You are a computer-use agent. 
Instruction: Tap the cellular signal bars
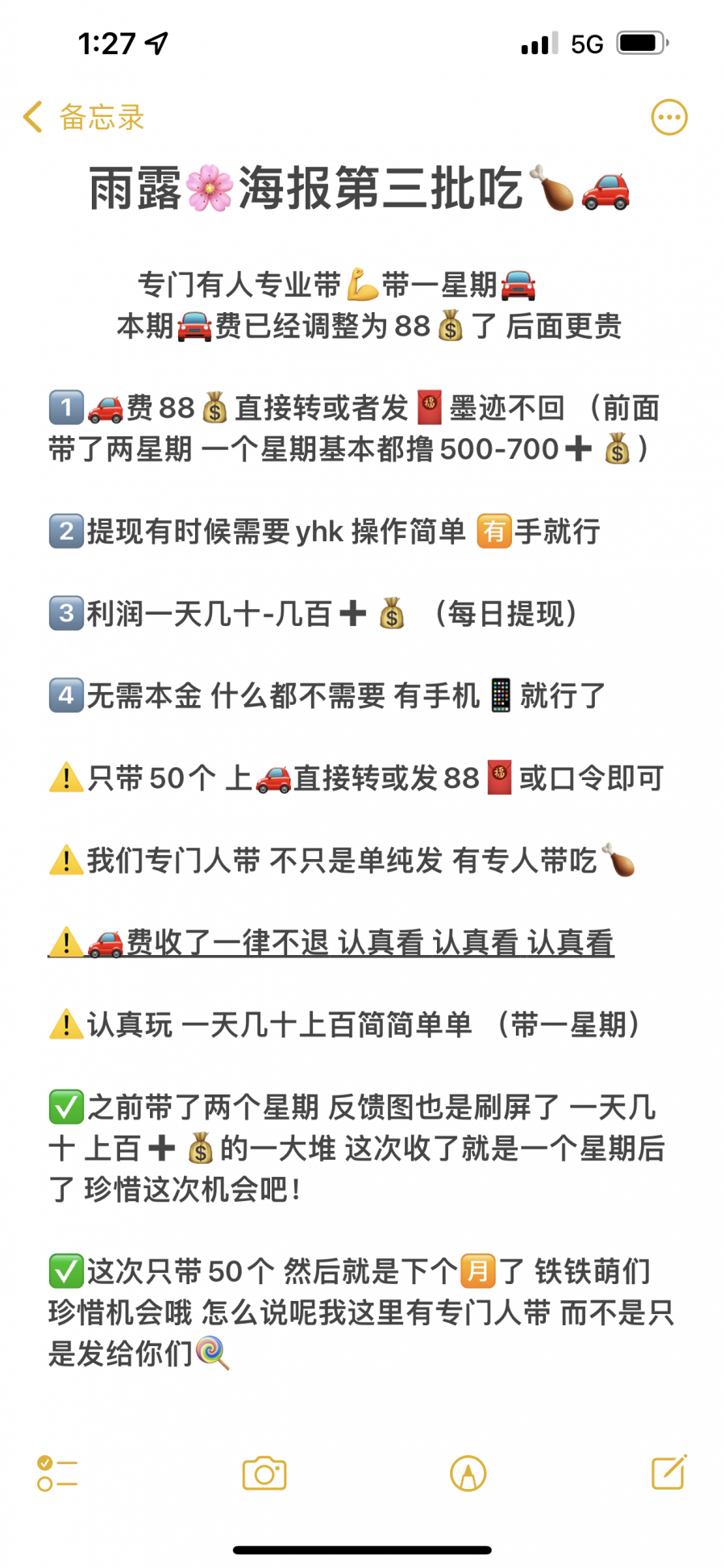coord(539,44)
